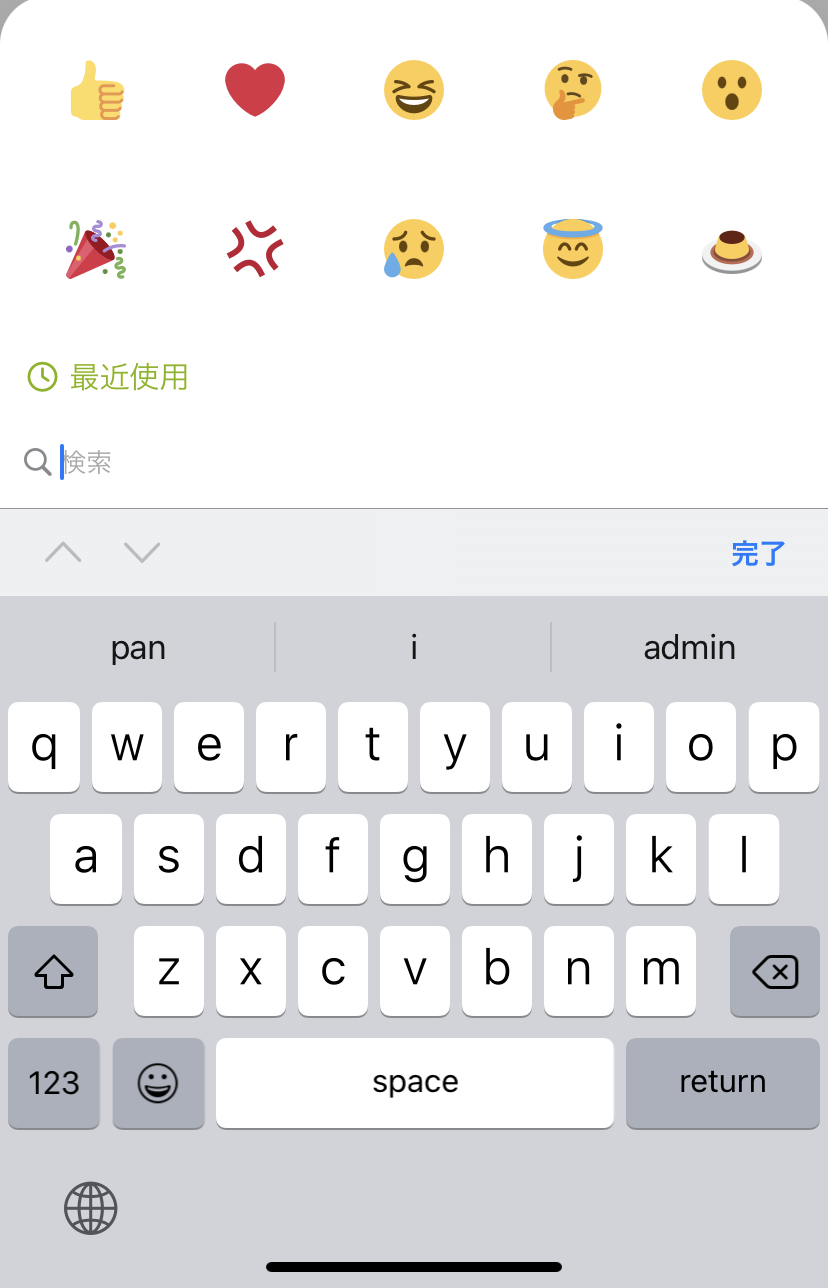828x1288 pixels.
Task: React with the thumbs up emoji
Action: 96,90
